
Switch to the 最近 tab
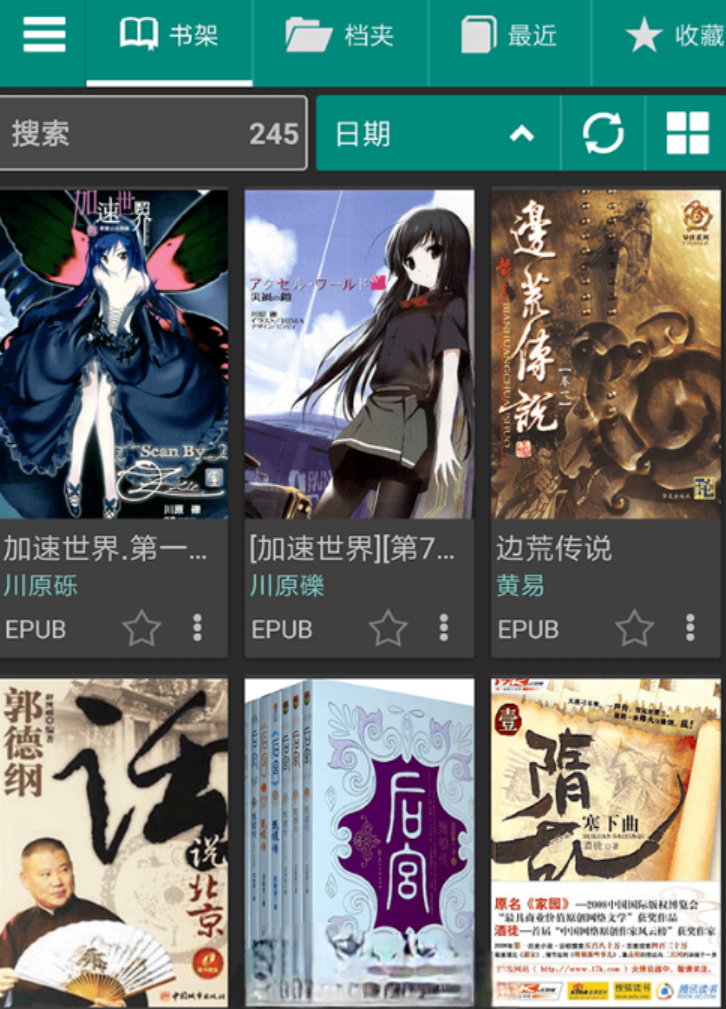click(x=510, y=36)
